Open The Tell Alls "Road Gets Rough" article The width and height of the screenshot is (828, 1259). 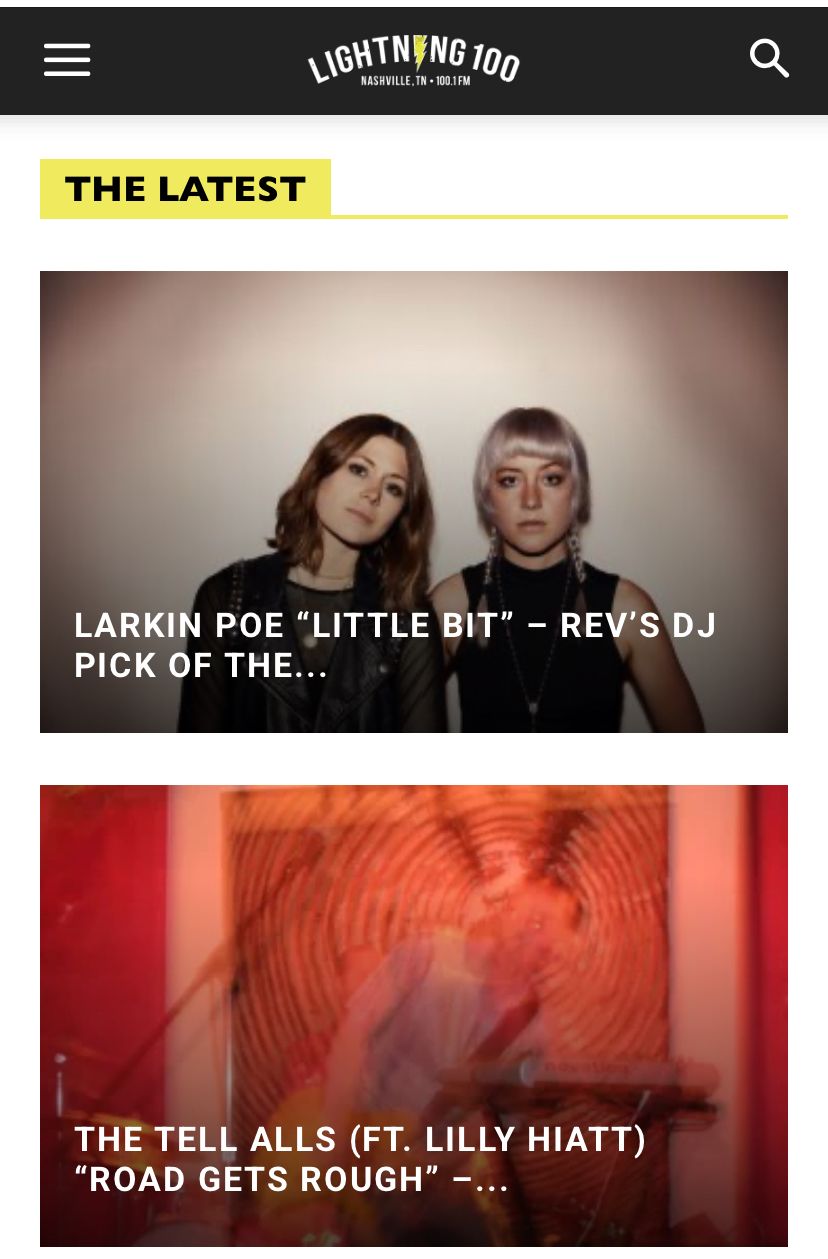(360, 1159)
